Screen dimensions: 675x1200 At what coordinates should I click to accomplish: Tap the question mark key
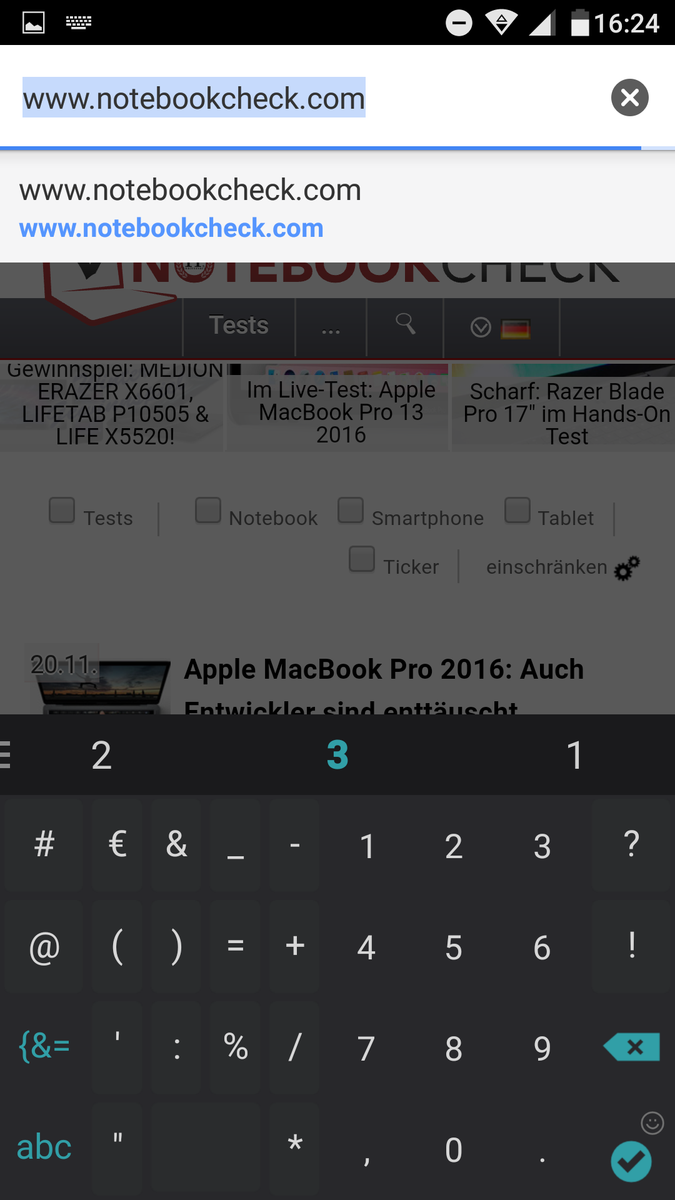pyautogui.click(x=631, y=846)
